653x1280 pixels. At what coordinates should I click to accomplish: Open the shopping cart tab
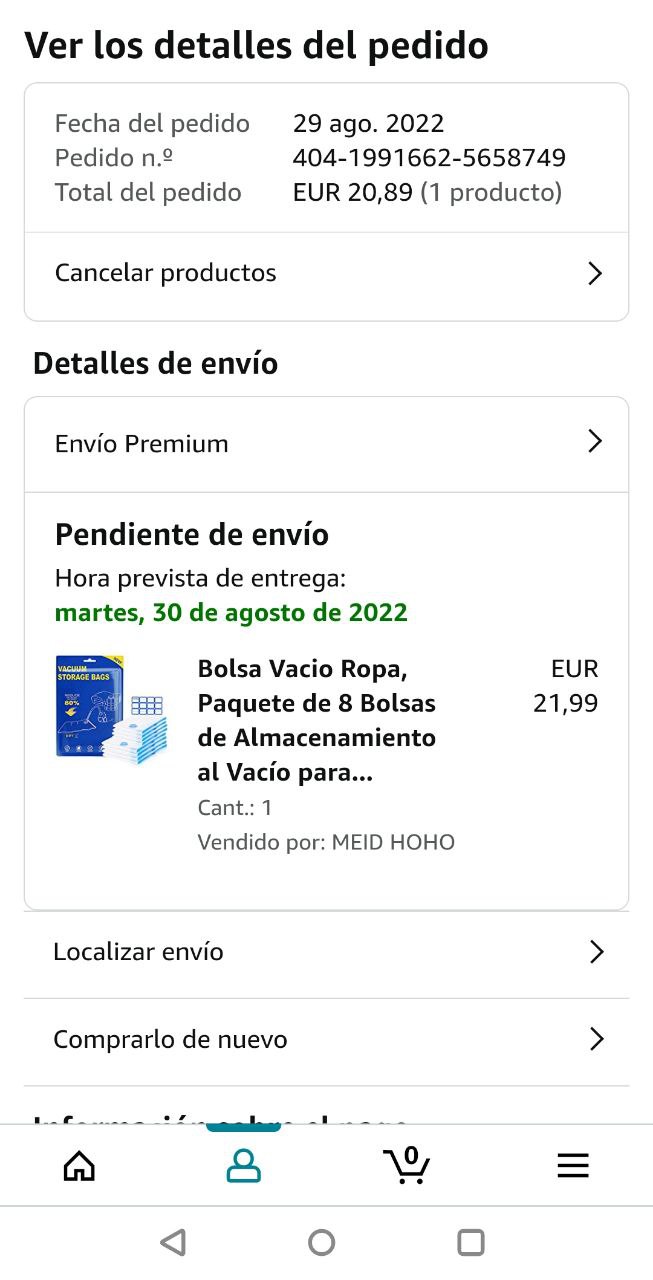(407, 1166)
